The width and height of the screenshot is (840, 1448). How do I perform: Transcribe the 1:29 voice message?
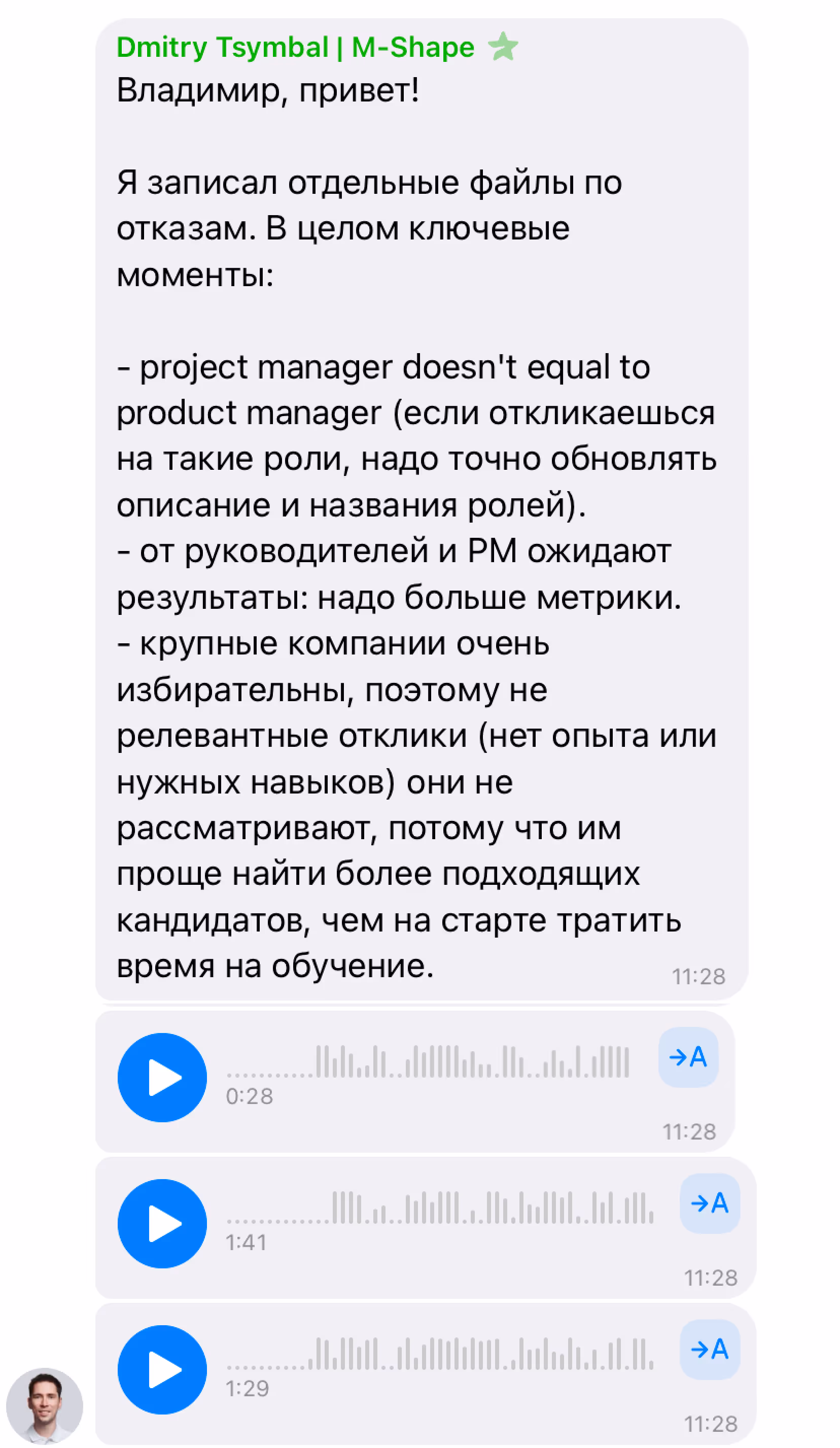pyautogui.click(x=709, y=1349)
